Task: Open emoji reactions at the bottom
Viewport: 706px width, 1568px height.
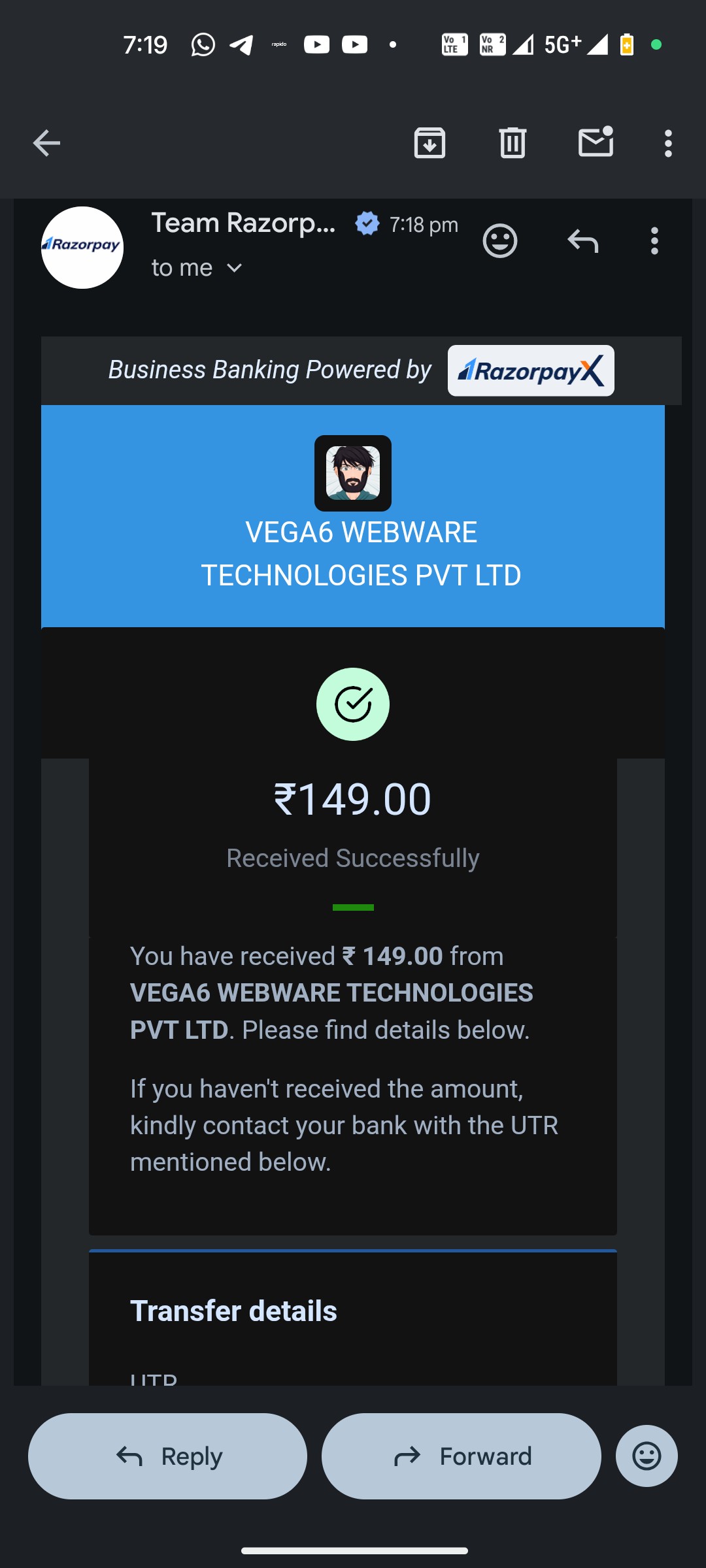Action: (x=647, y=1456)
